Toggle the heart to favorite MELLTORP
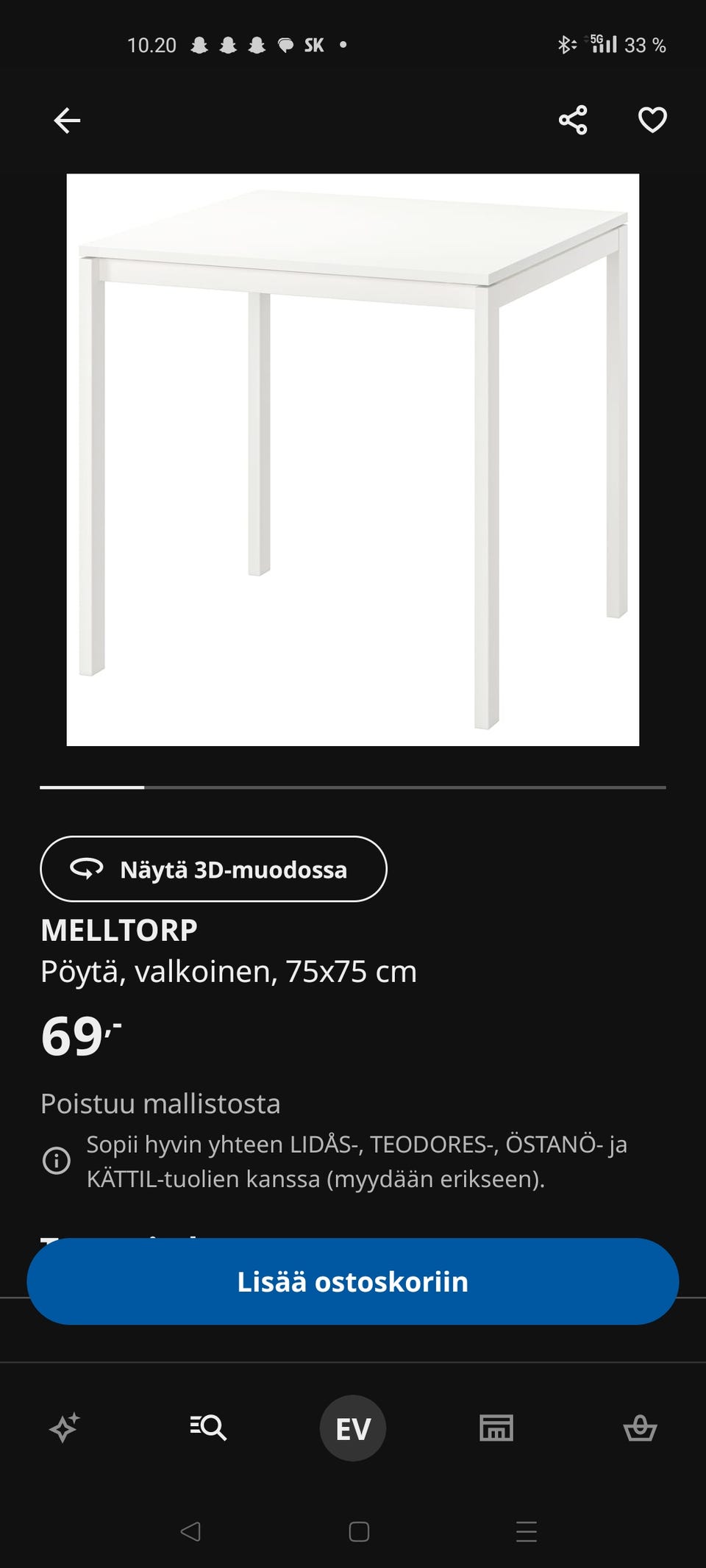706x1568 pixels. point(653,120)
